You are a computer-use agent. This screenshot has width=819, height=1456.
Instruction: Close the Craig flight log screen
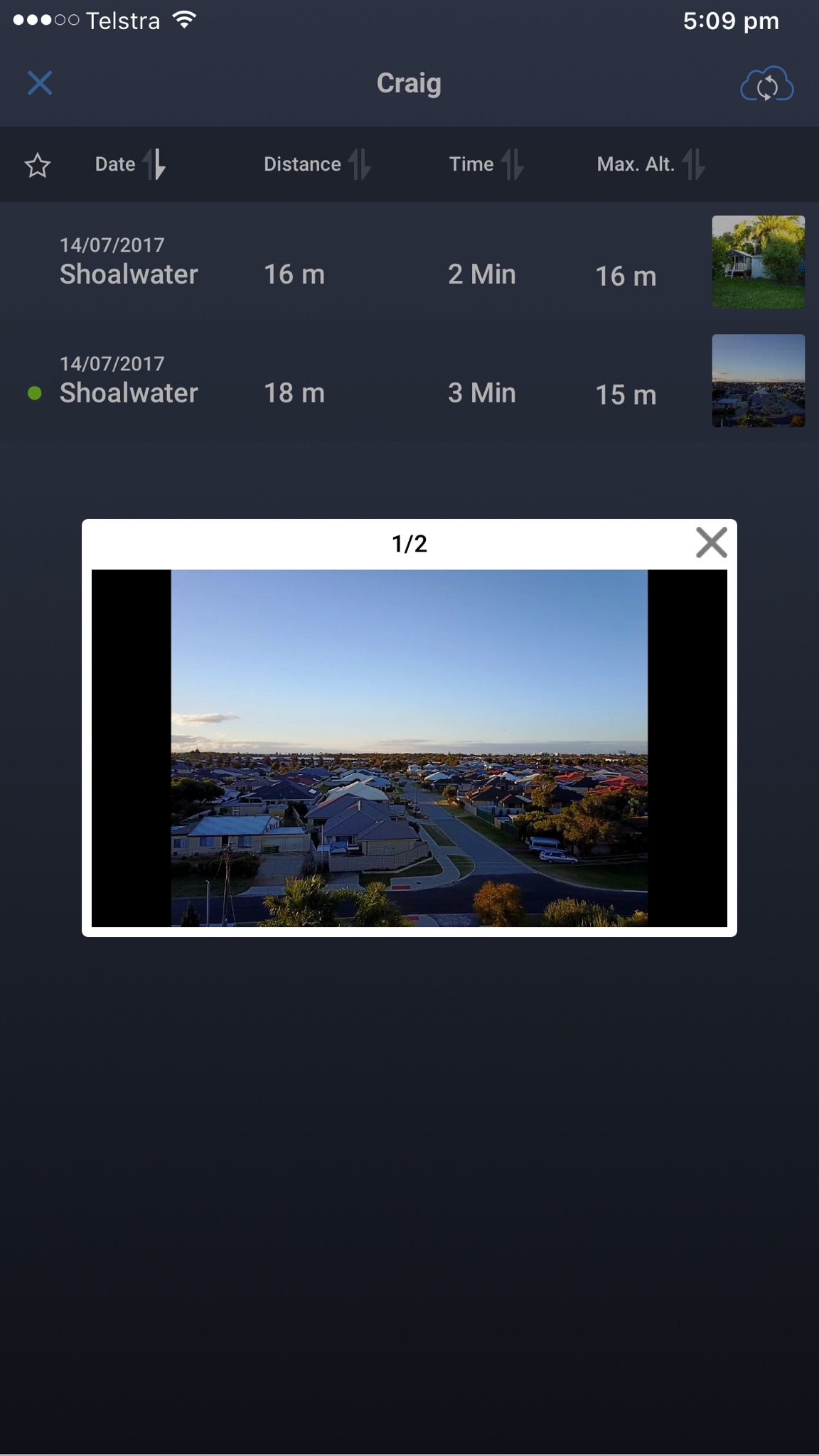40,83
